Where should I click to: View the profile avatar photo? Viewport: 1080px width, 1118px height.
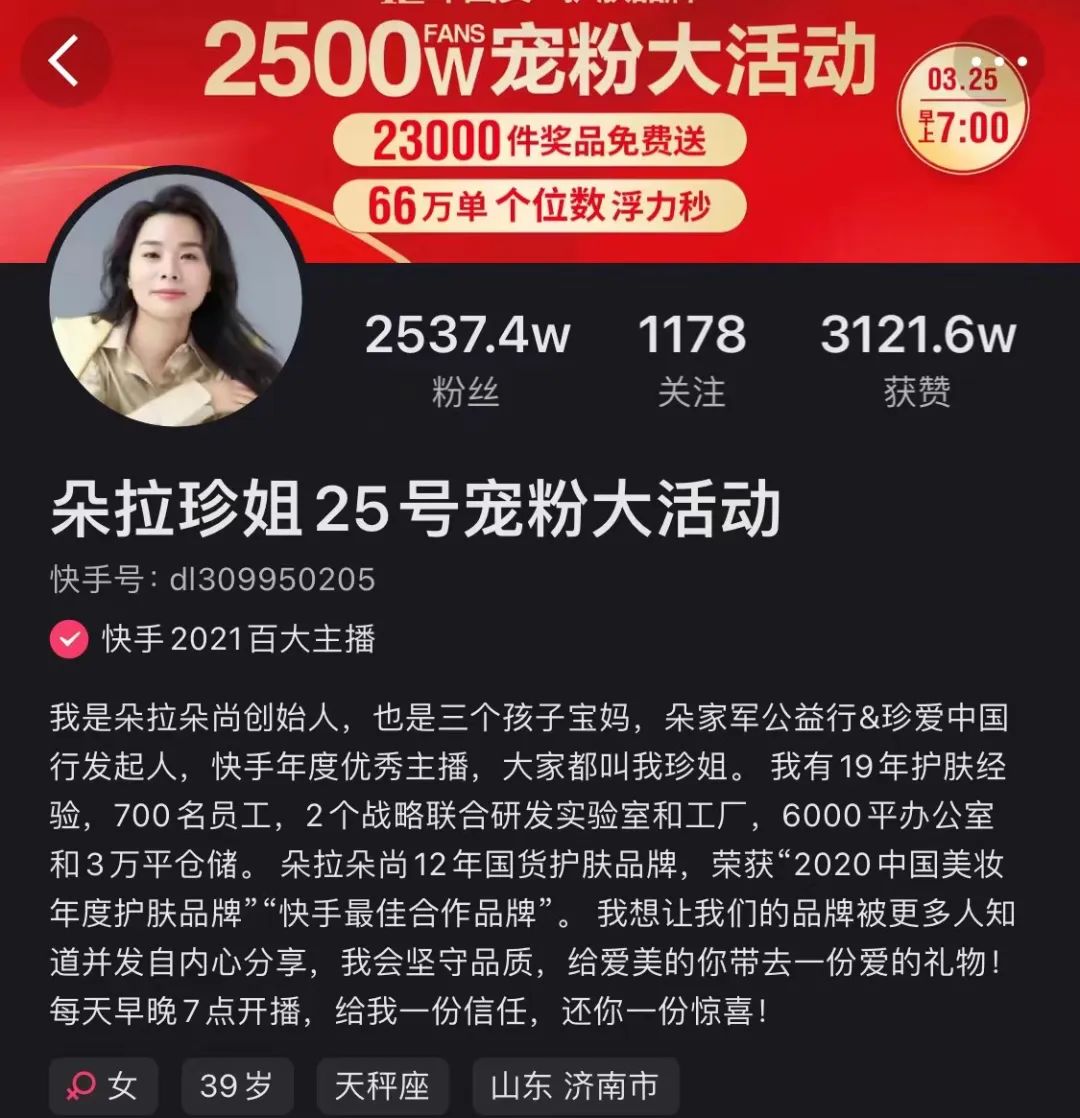[x=176, y=299]
